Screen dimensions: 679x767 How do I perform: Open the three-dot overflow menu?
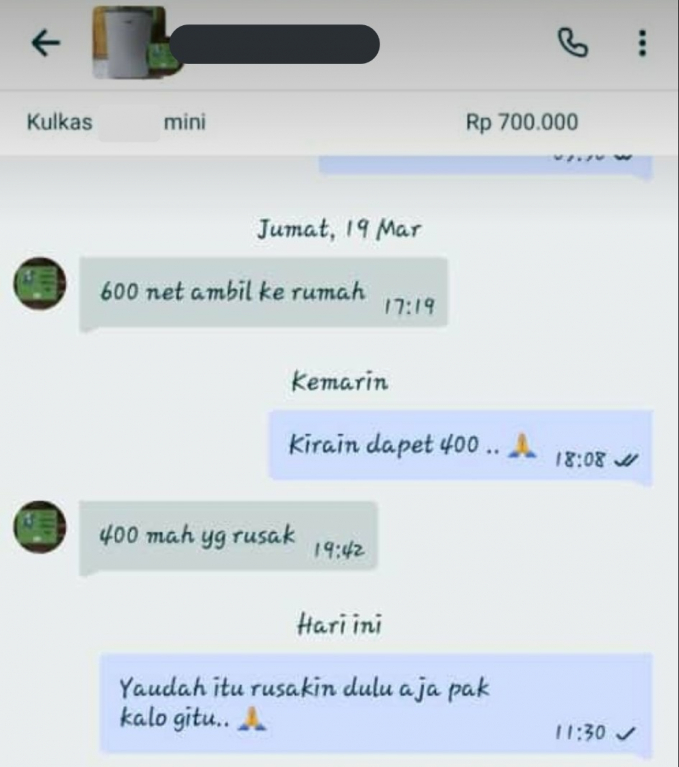click(641, 43)
